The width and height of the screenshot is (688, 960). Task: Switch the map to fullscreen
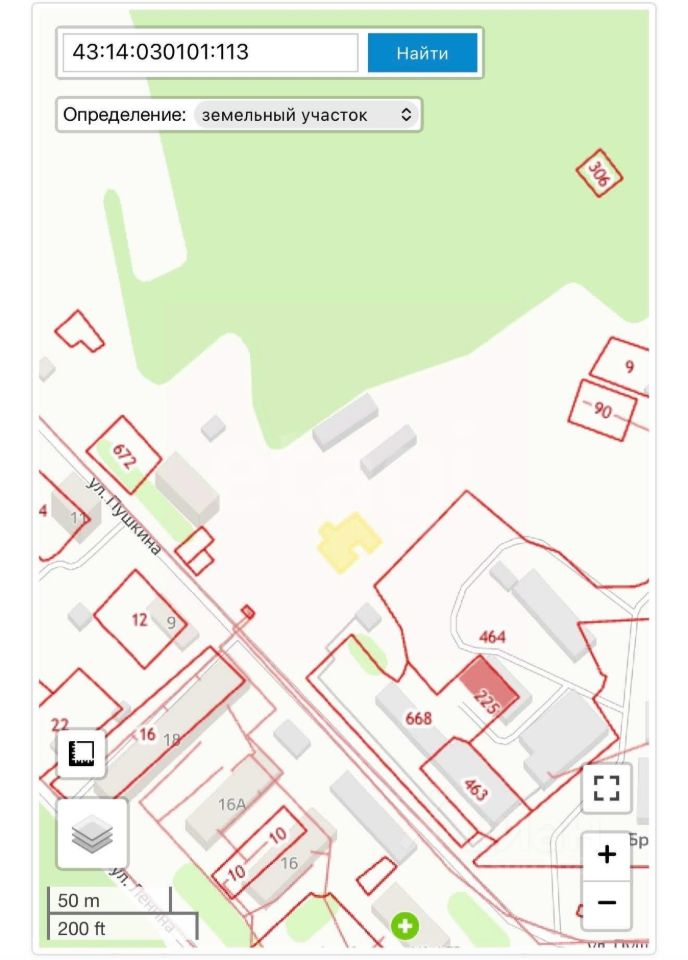pyautogui.click(x=607, y=788)
